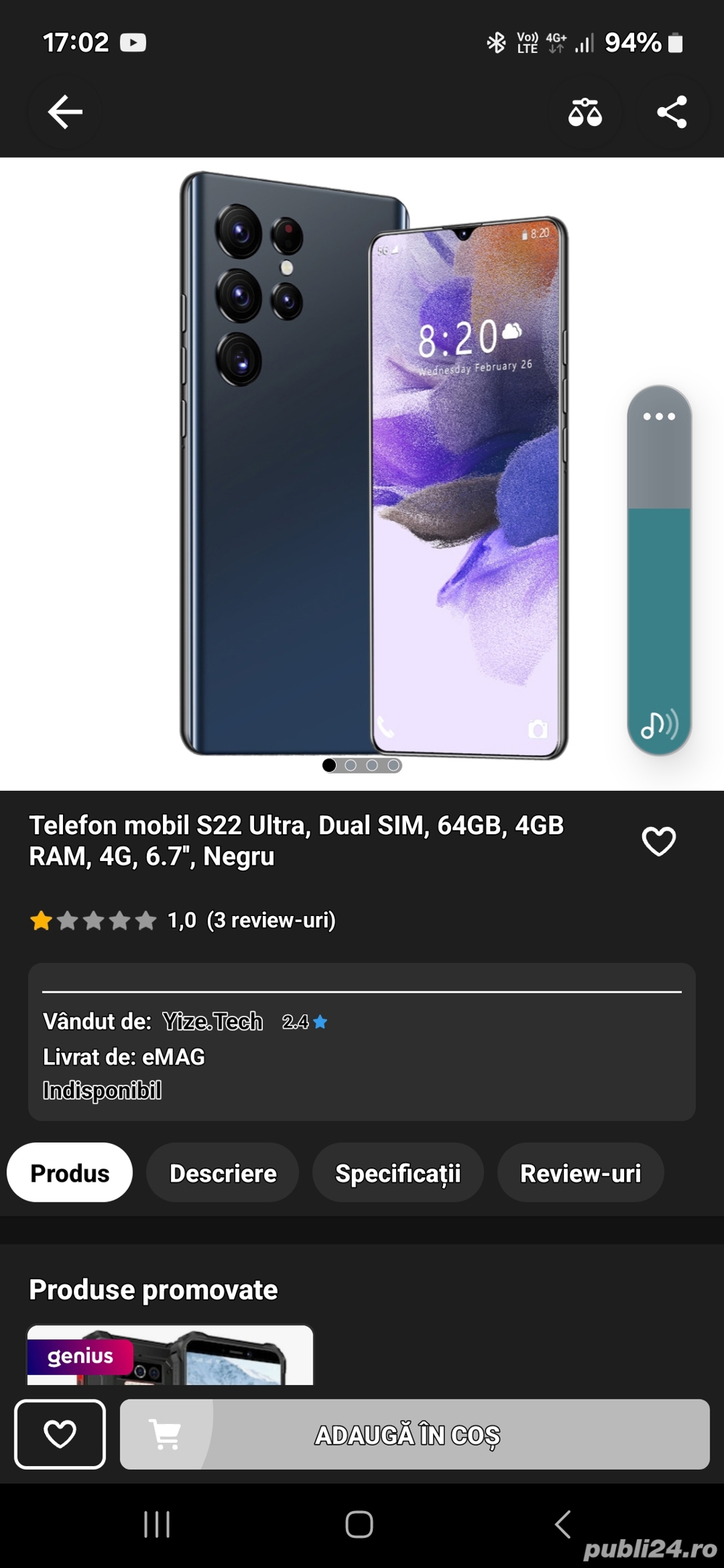Tap the Adaugă în coș button
Viewport: 724px width, 1568px height.
[x=410, y=1433]
